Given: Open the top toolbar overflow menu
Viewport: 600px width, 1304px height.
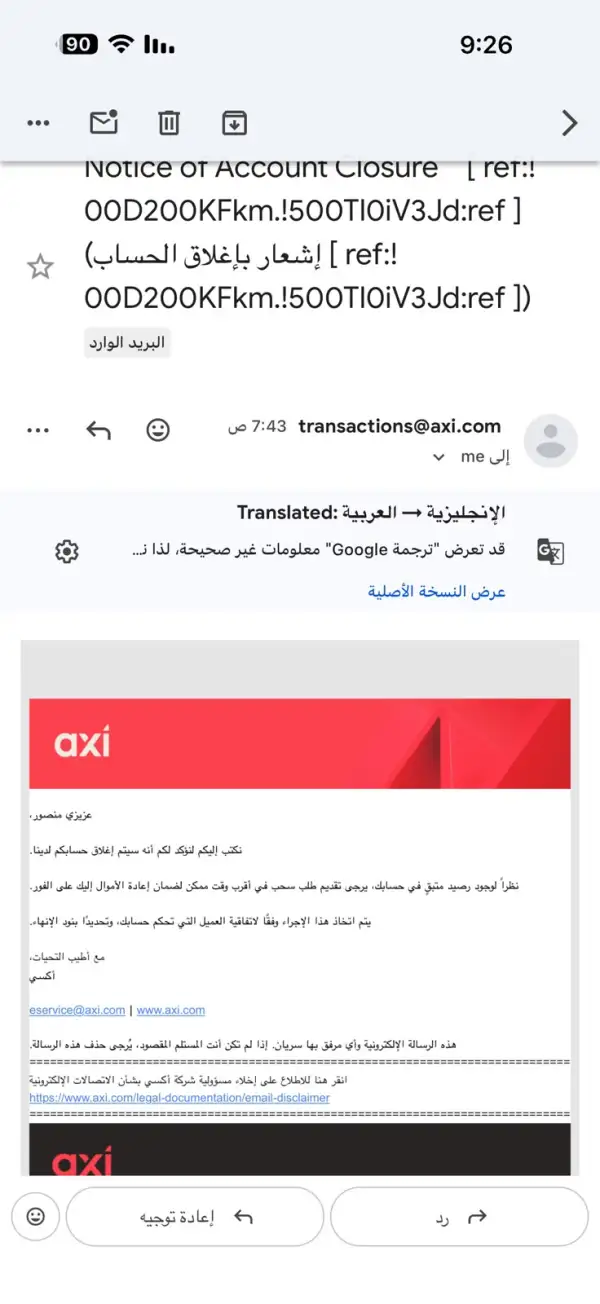Looking at the screenshot, I should pos(39,123).
